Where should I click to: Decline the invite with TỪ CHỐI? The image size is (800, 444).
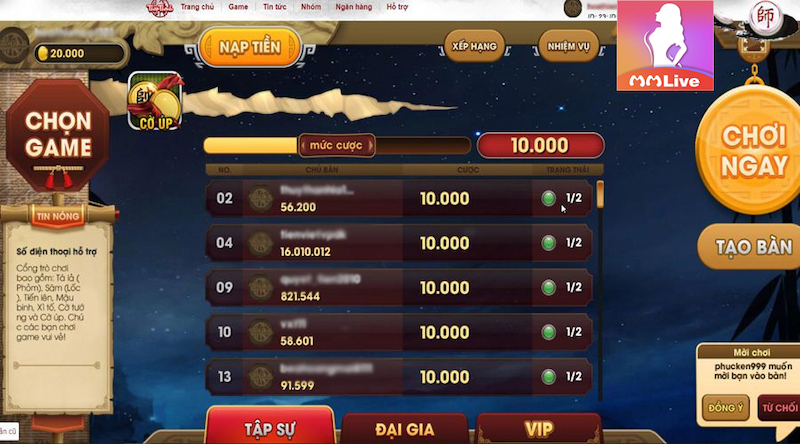point(779,409)
